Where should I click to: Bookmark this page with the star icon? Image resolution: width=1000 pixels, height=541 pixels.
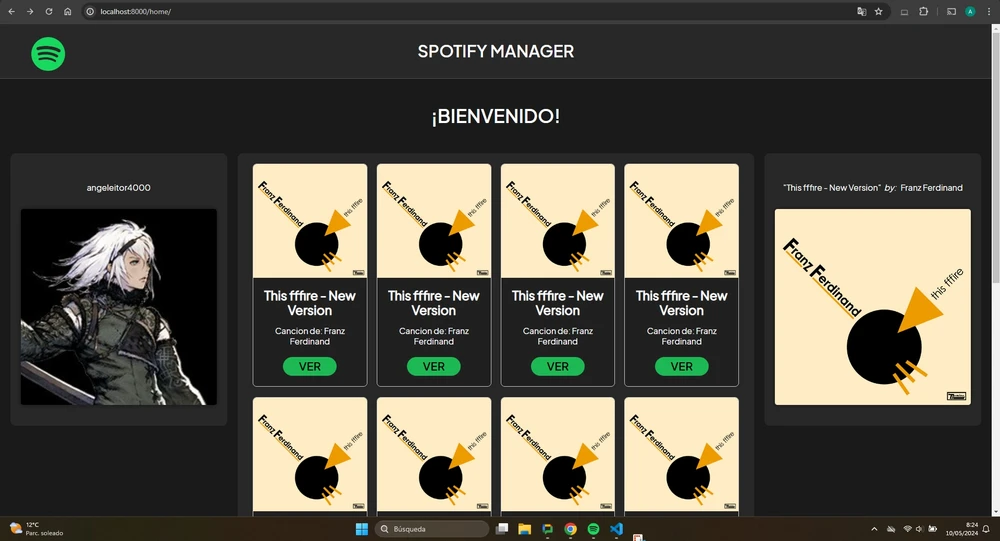879,11
